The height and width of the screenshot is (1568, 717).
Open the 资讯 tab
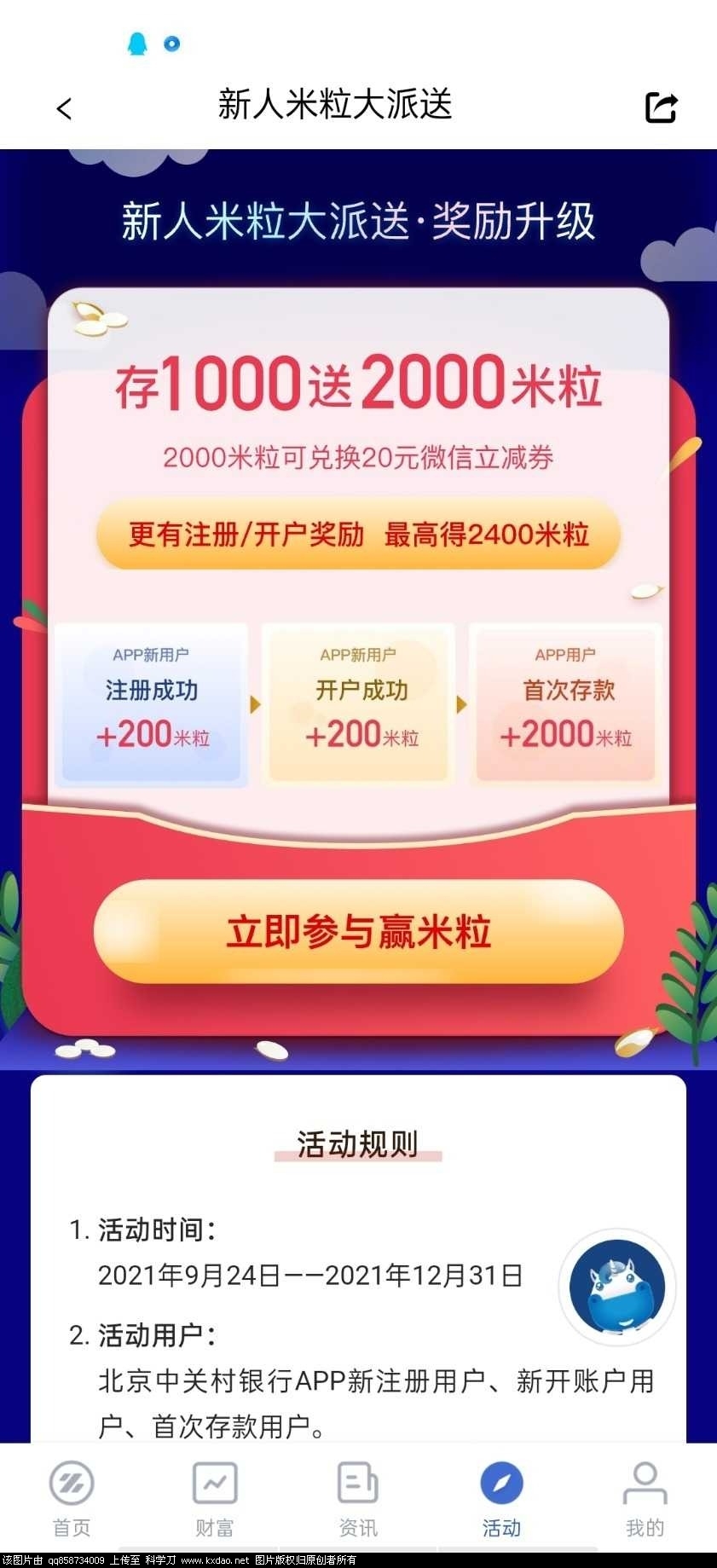click(358, 1499)
